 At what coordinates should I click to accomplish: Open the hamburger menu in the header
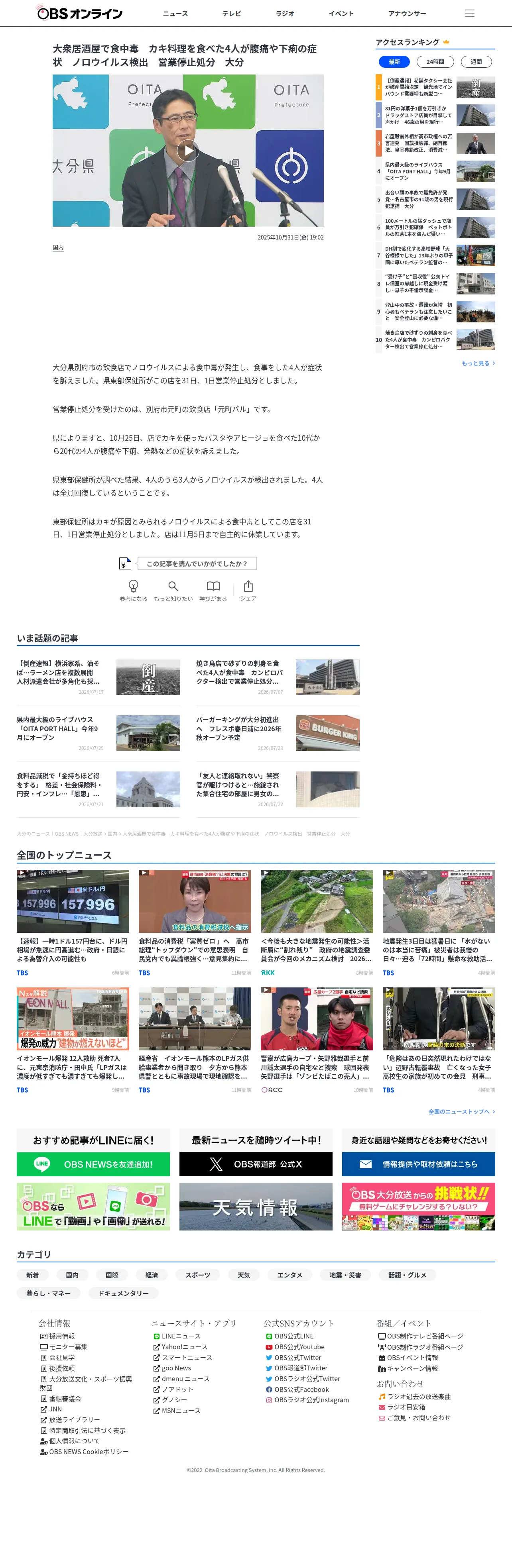[469, 14]
